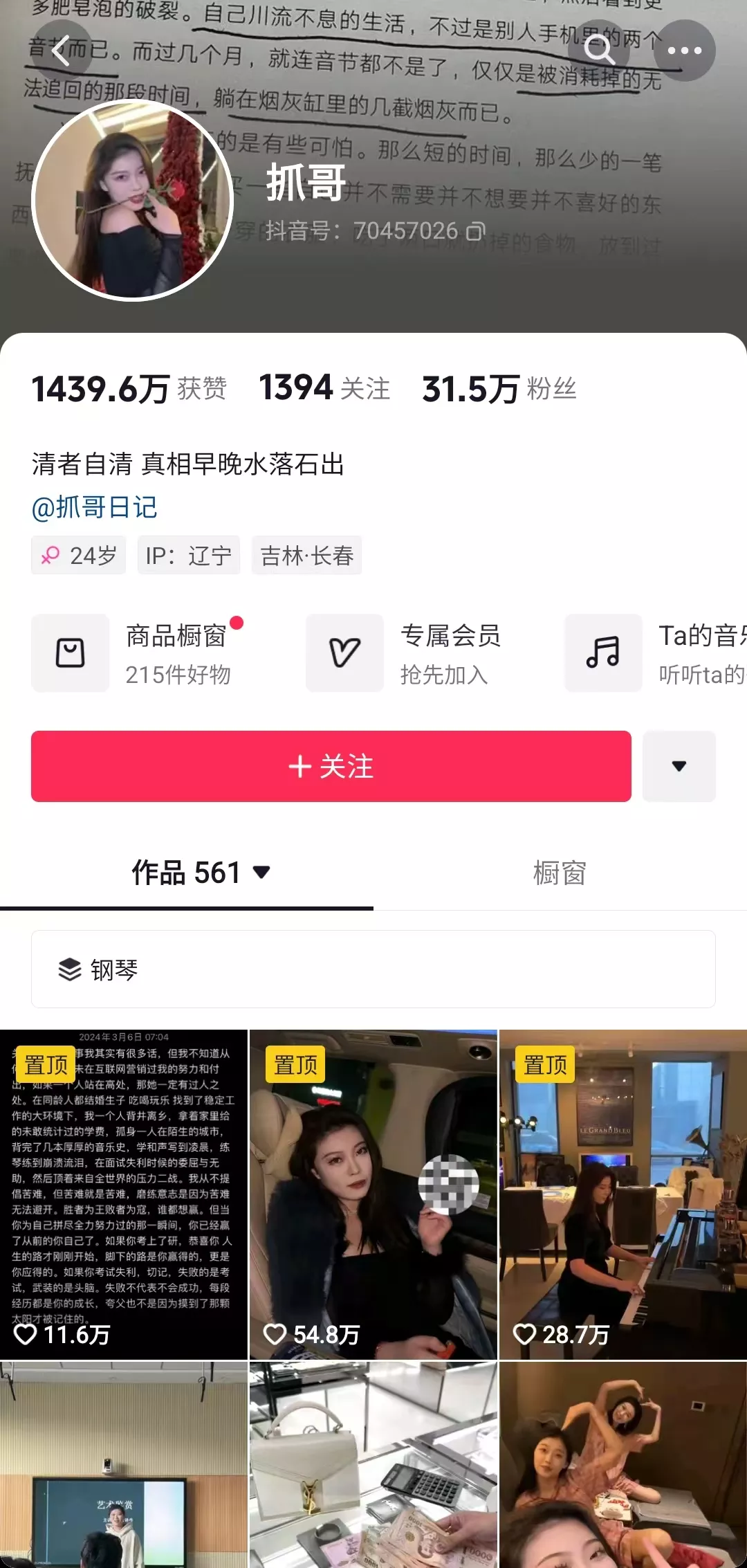Viewport: 747px width, 1568px height.
Task: Open pinned video with 54.8万 likes
Action: (x=373, y=1194)
